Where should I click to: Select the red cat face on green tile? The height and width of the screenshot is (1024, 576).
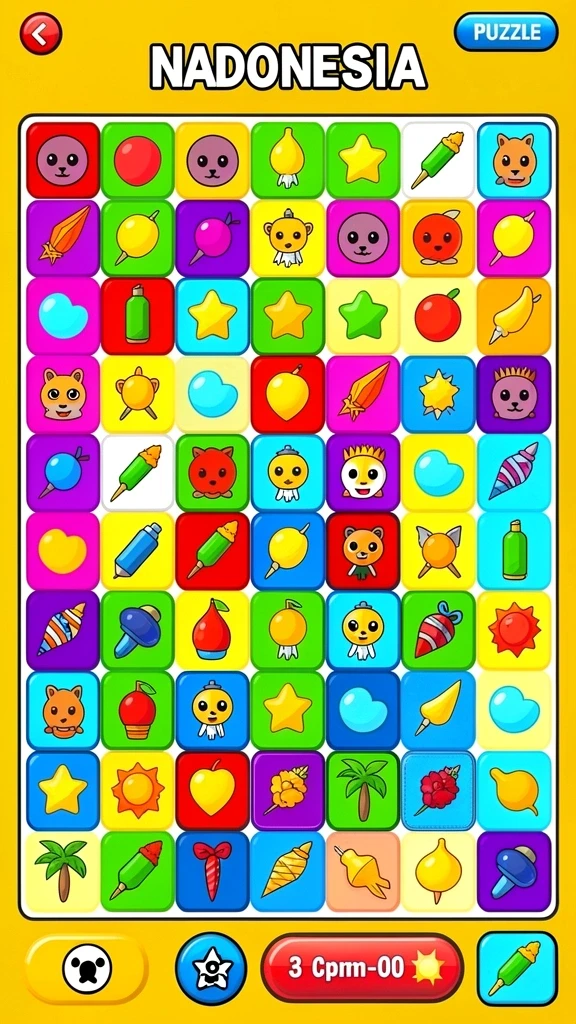click(x=212, y=472)
